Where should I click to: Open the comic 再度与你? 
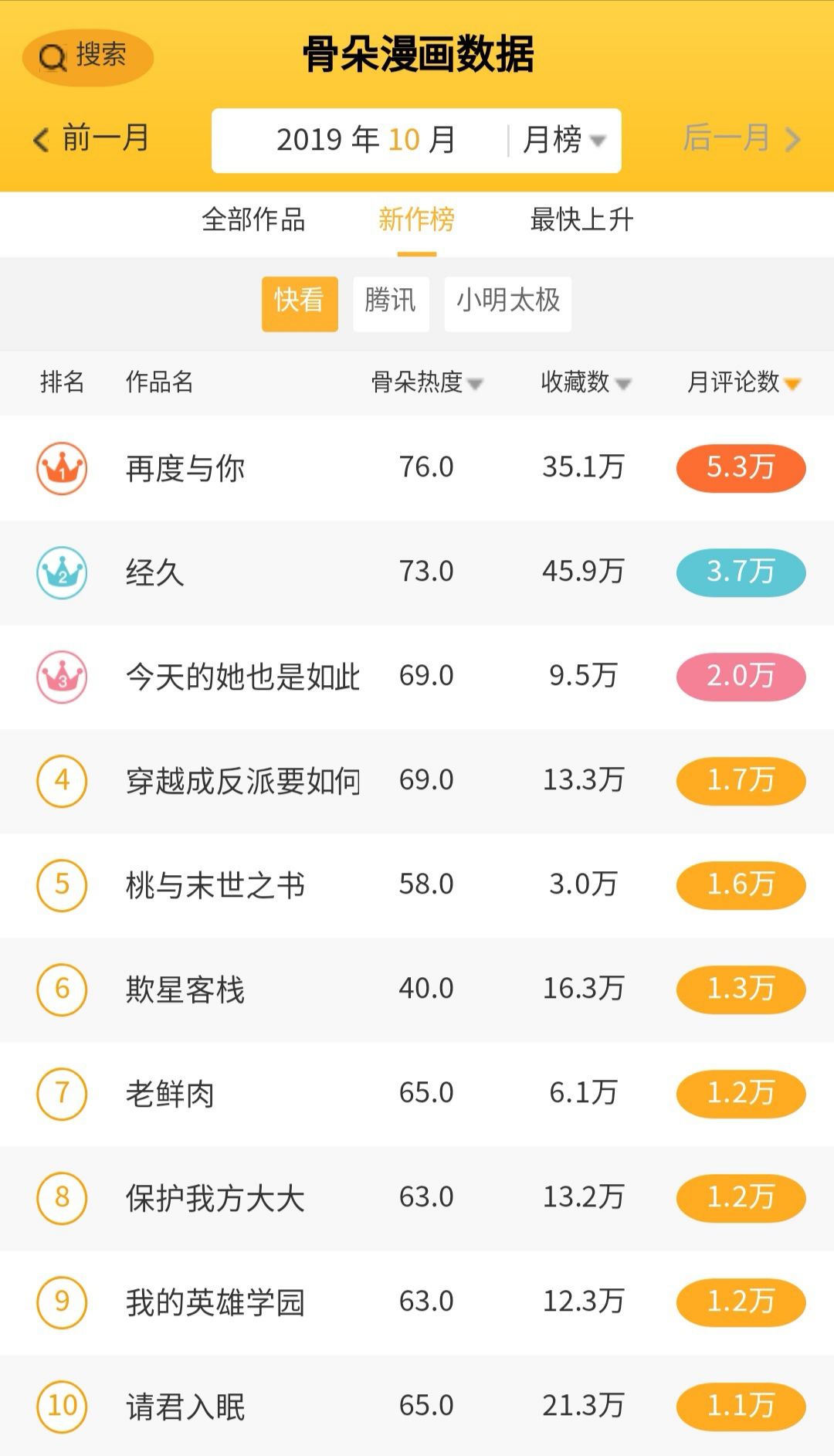coord(185,468)
